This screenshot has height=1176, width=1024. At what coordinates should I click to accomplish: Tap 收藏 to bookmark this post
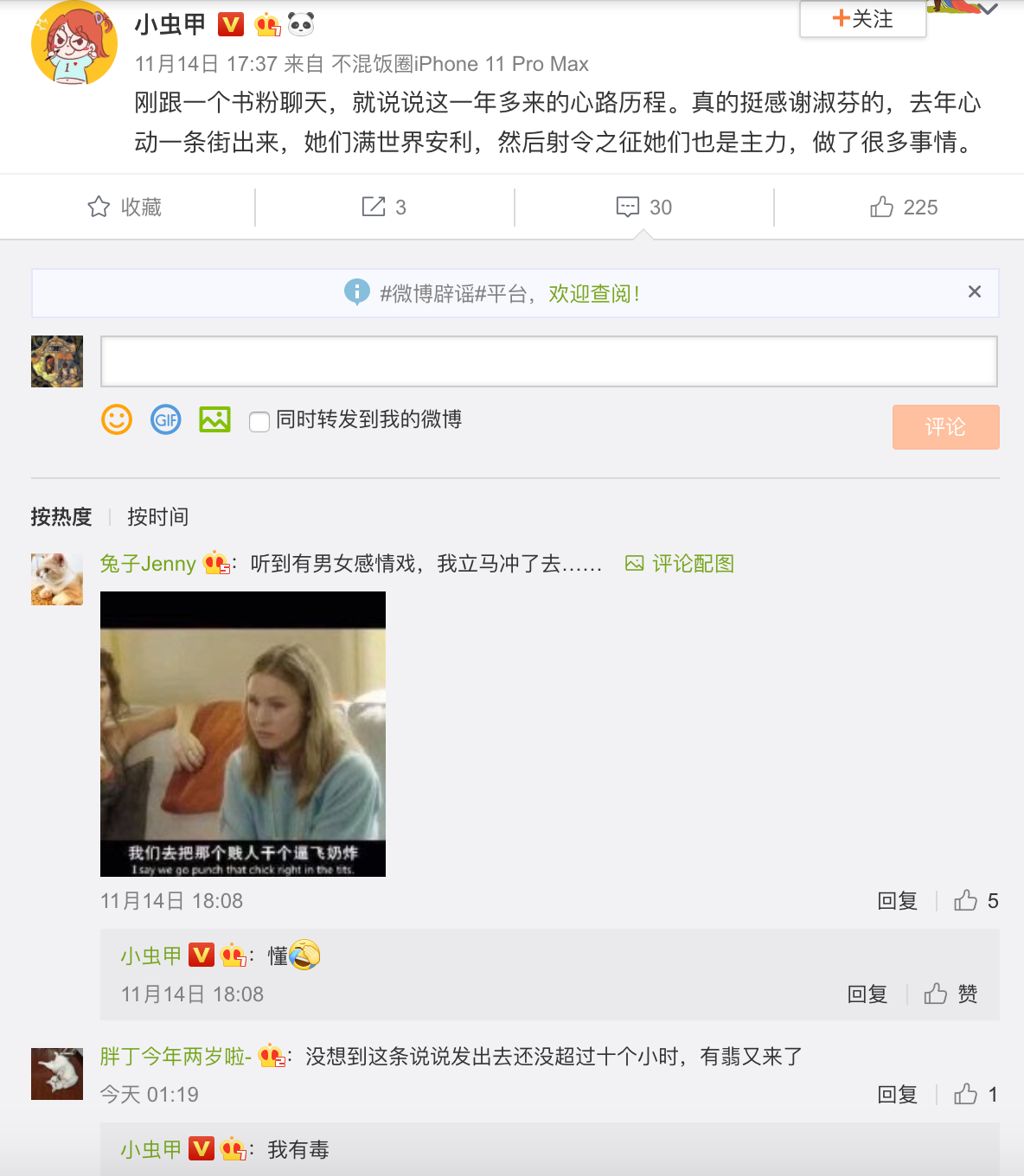click(x=125, y=208)
